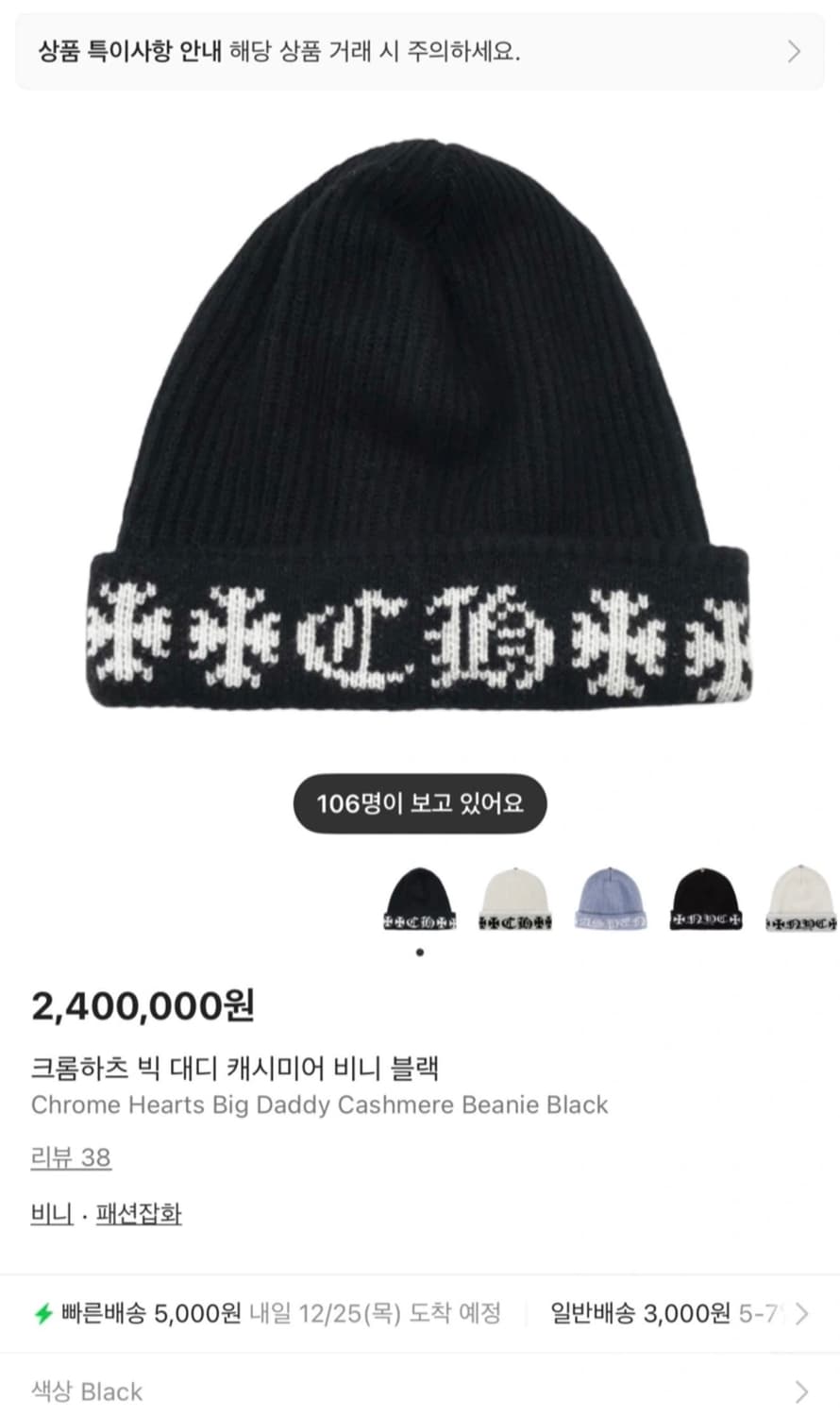Screen dimensions: 840x1416
Task: Select the ivory beanie color thumbnail
Action: pyautogui.click(x=514, y=899)
